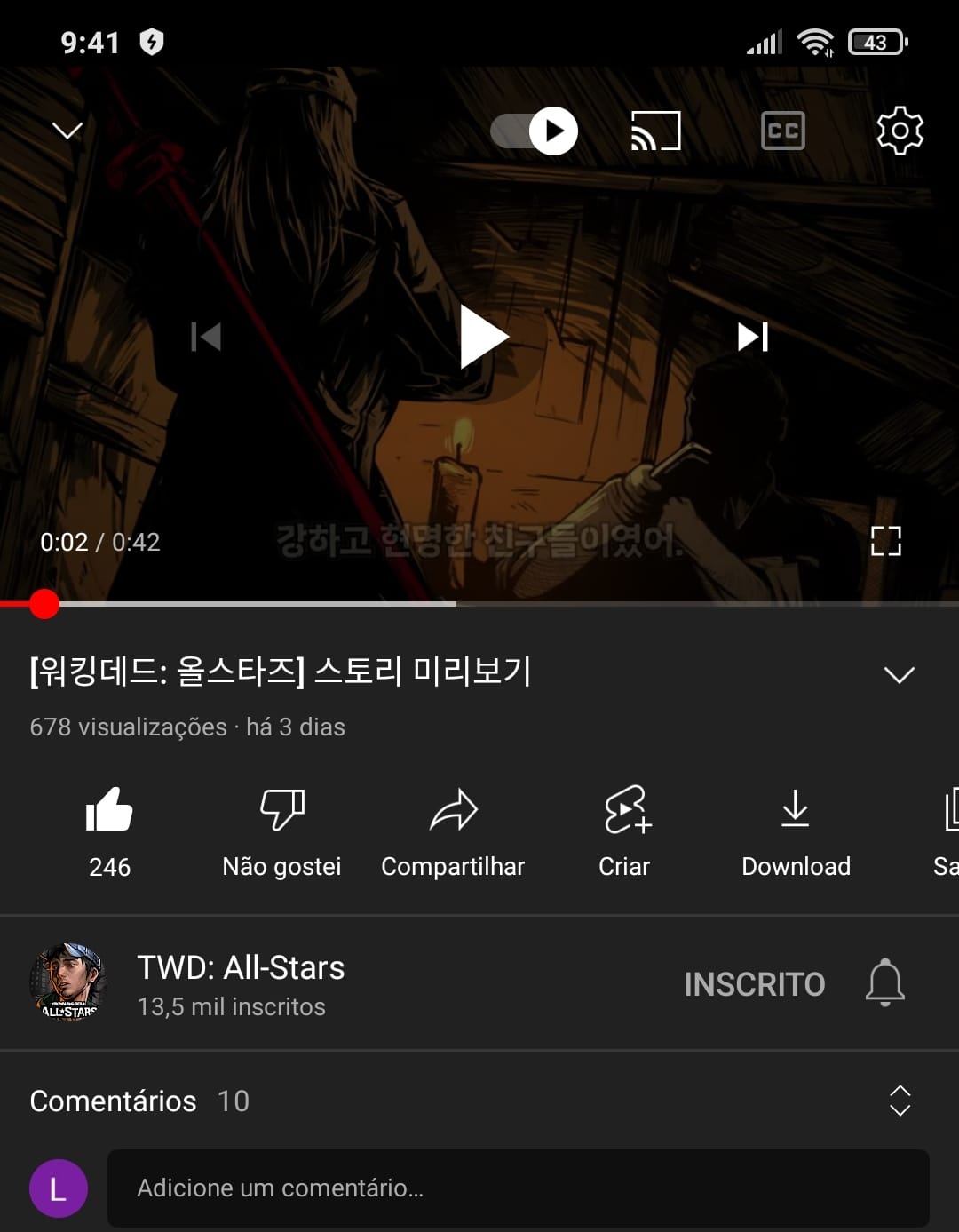The image size is (959, 1232).
Task: Play the video
Action: pos(483,337)
